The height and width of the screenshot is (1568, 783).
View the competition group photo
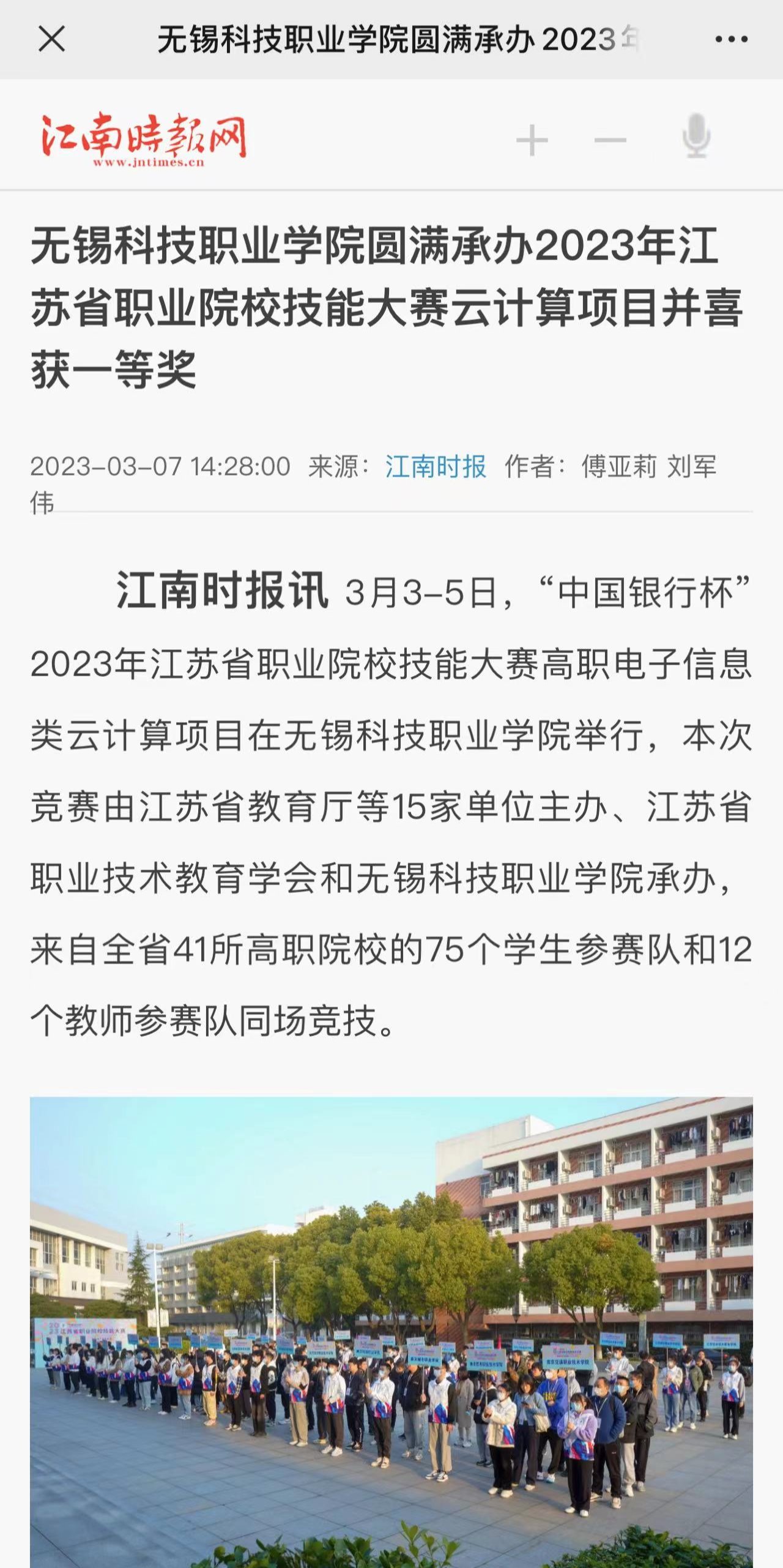[391, 1332]
